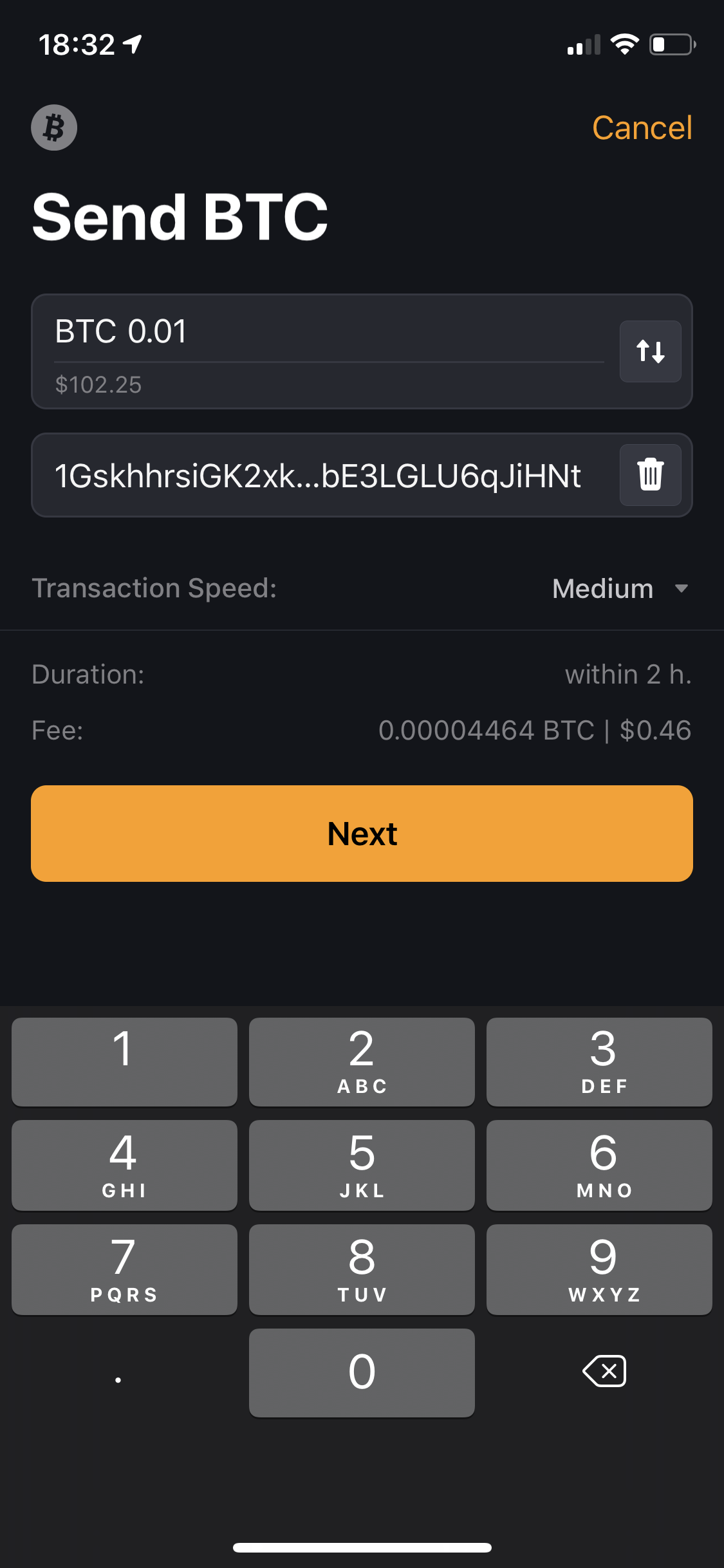The height and width of the screenshot is (1568, 724).
Task: Type digit 0 on the keypad
Action: coord(362,1372)
